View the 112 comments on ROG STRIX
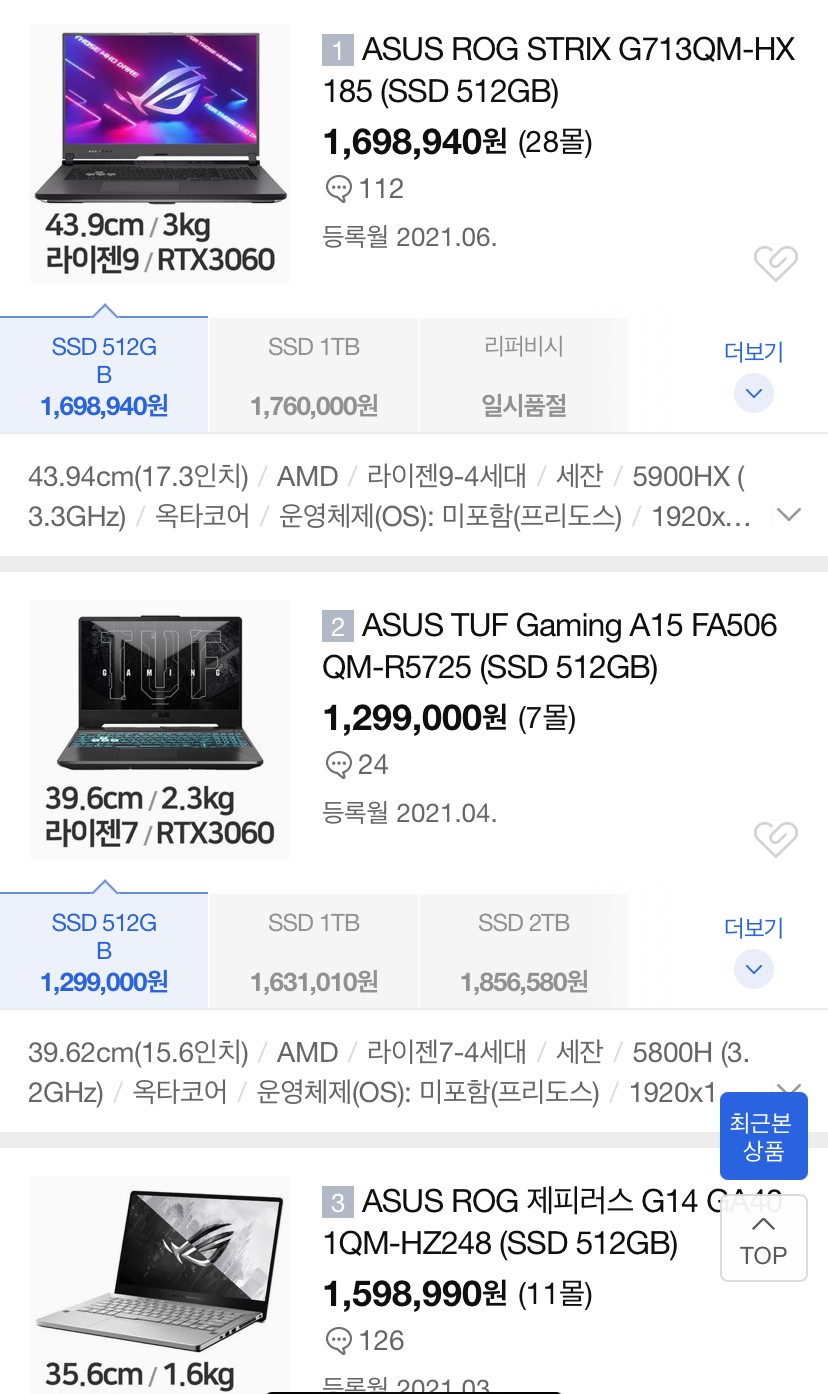 (365, 188)
